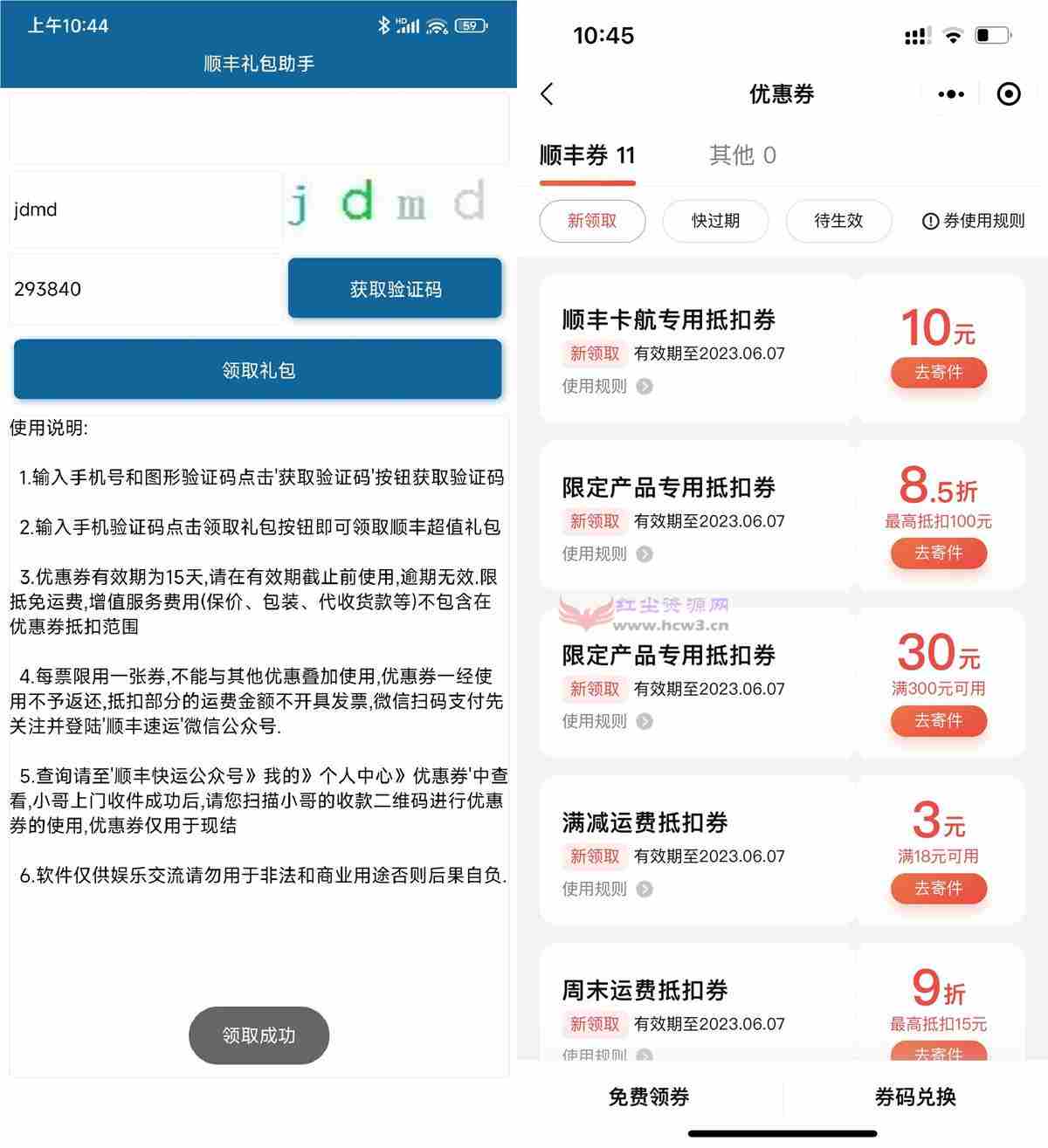
Task: Select the 顺丰券 tab
Action: 587,155
